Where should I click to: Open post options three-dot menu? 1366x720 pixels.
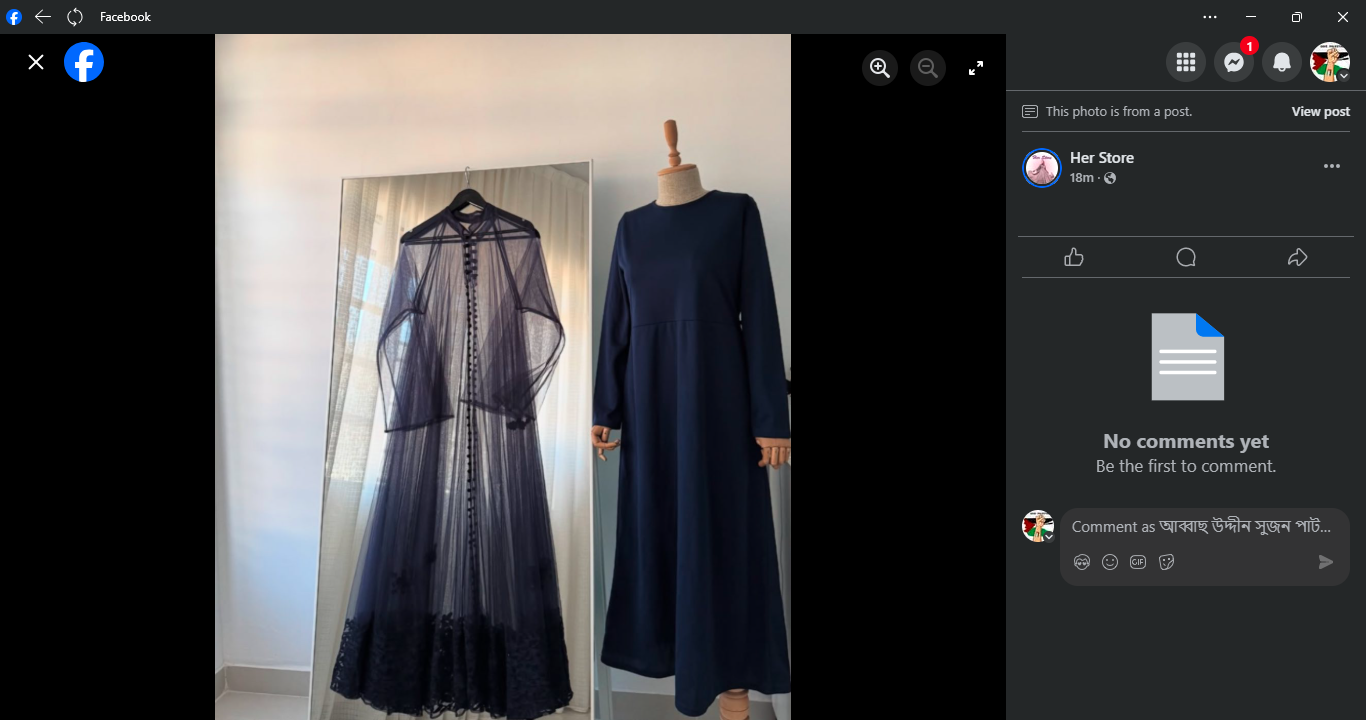(x=1332, y=167)
